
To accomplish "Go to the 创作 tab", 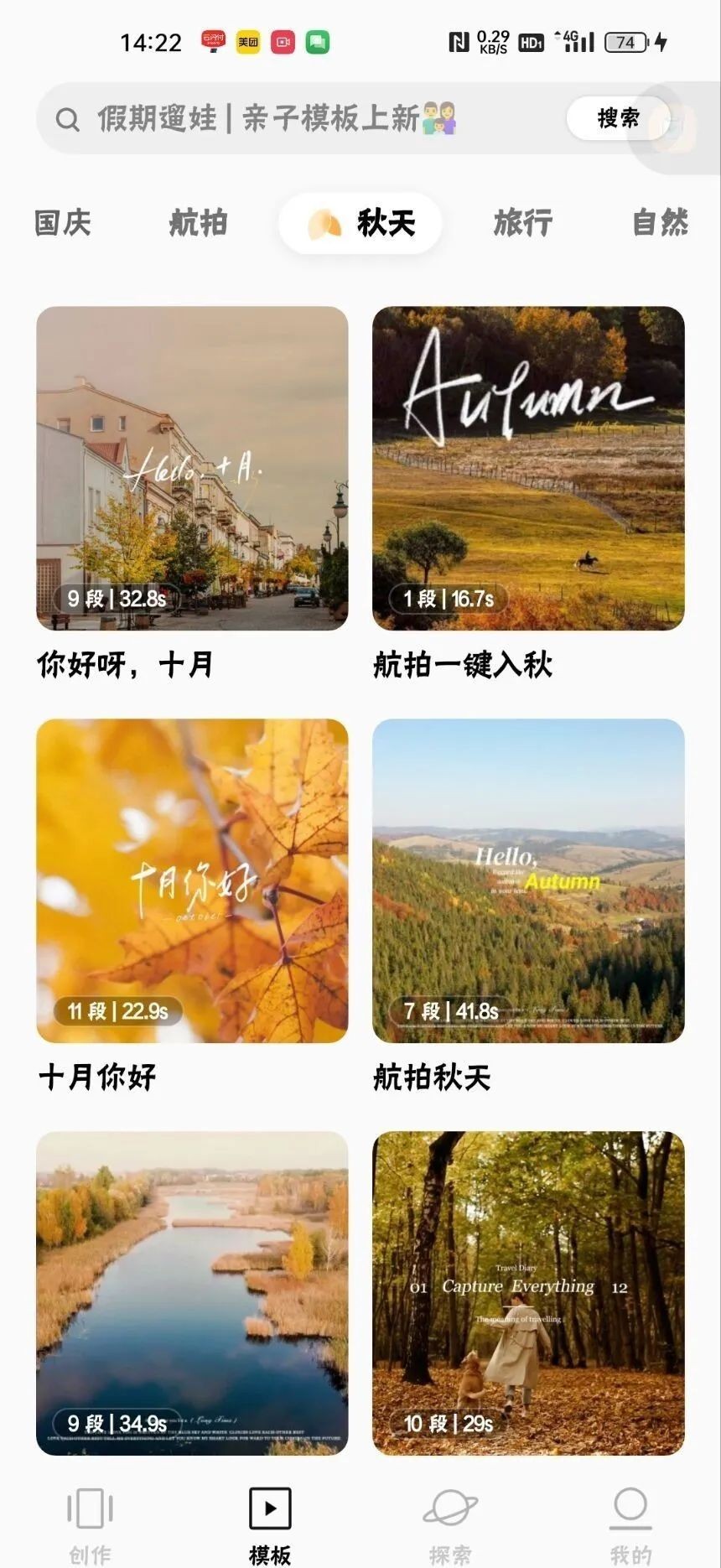I will [90, 1523].
